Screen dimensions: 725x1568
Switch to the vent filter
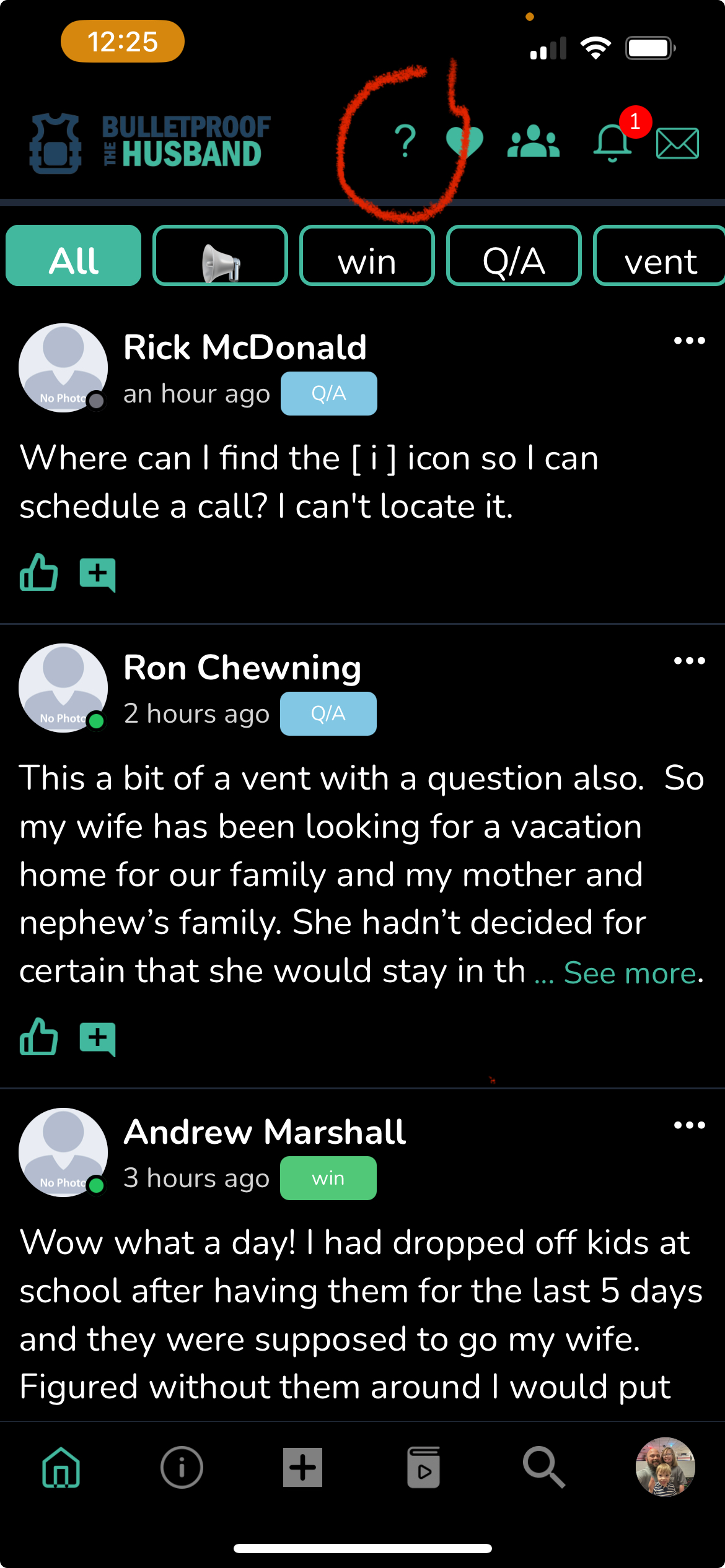point(659,256)
